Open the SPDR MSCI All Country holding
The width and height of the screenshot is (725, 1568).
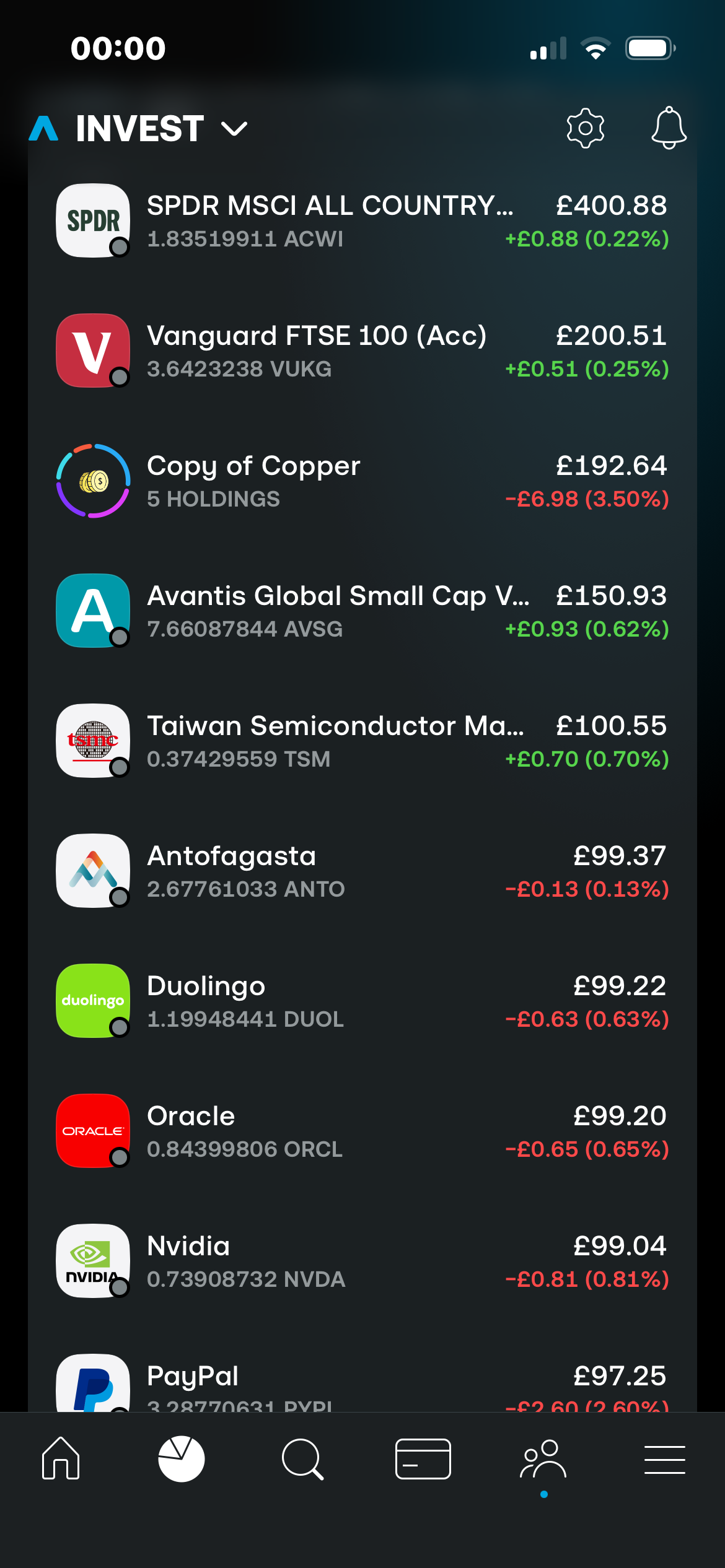(x=362, y=221)
